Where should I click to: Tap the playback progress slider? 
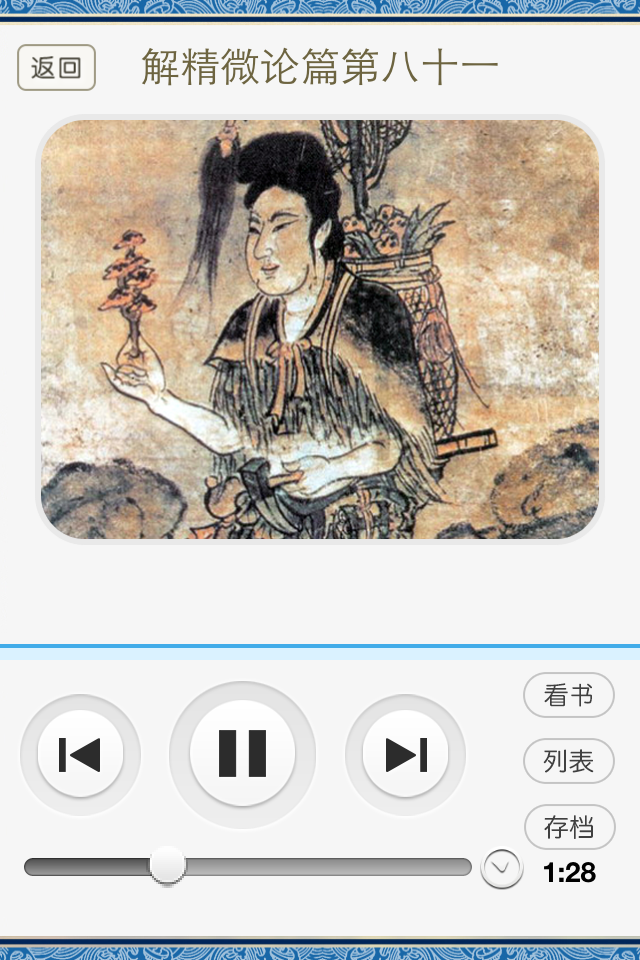[x=248, y=867]
